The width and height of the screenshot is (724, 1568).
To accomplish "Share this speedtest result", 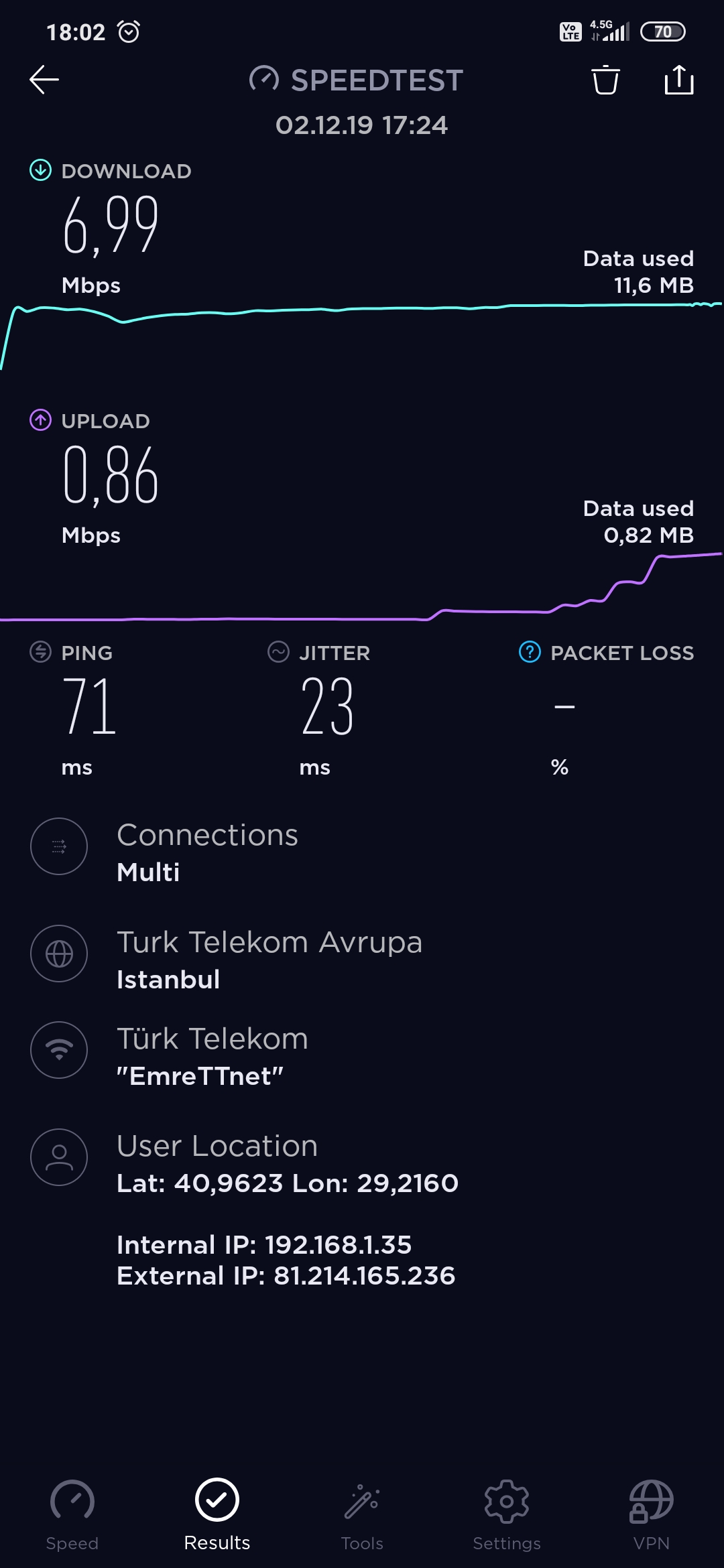I will pyautogui.click(x=678, y=80).
